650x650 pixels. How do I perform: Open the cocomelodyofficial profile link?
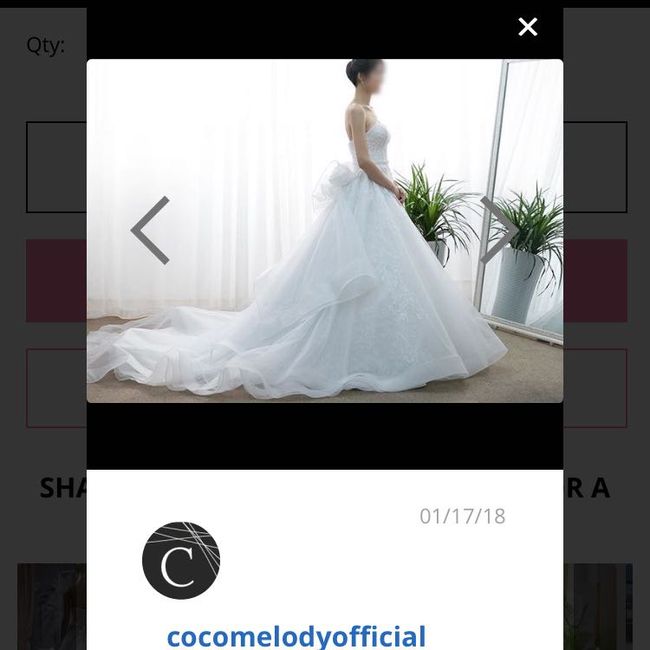296,635
